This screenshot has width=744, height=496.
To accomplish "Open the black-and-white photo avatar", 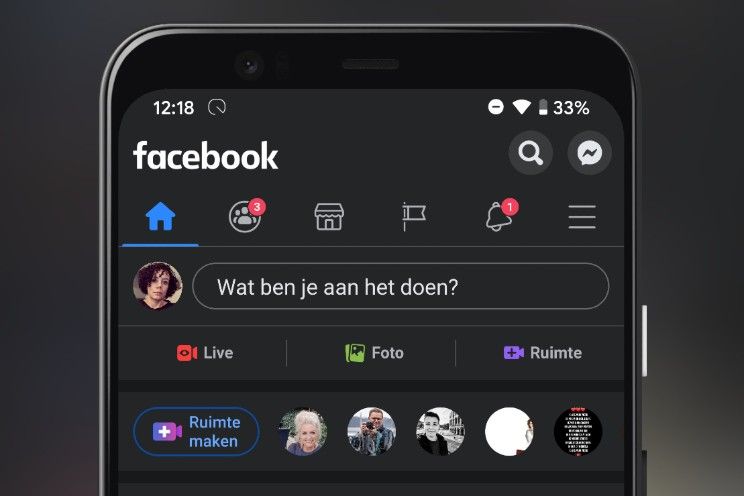I will 440,432.
